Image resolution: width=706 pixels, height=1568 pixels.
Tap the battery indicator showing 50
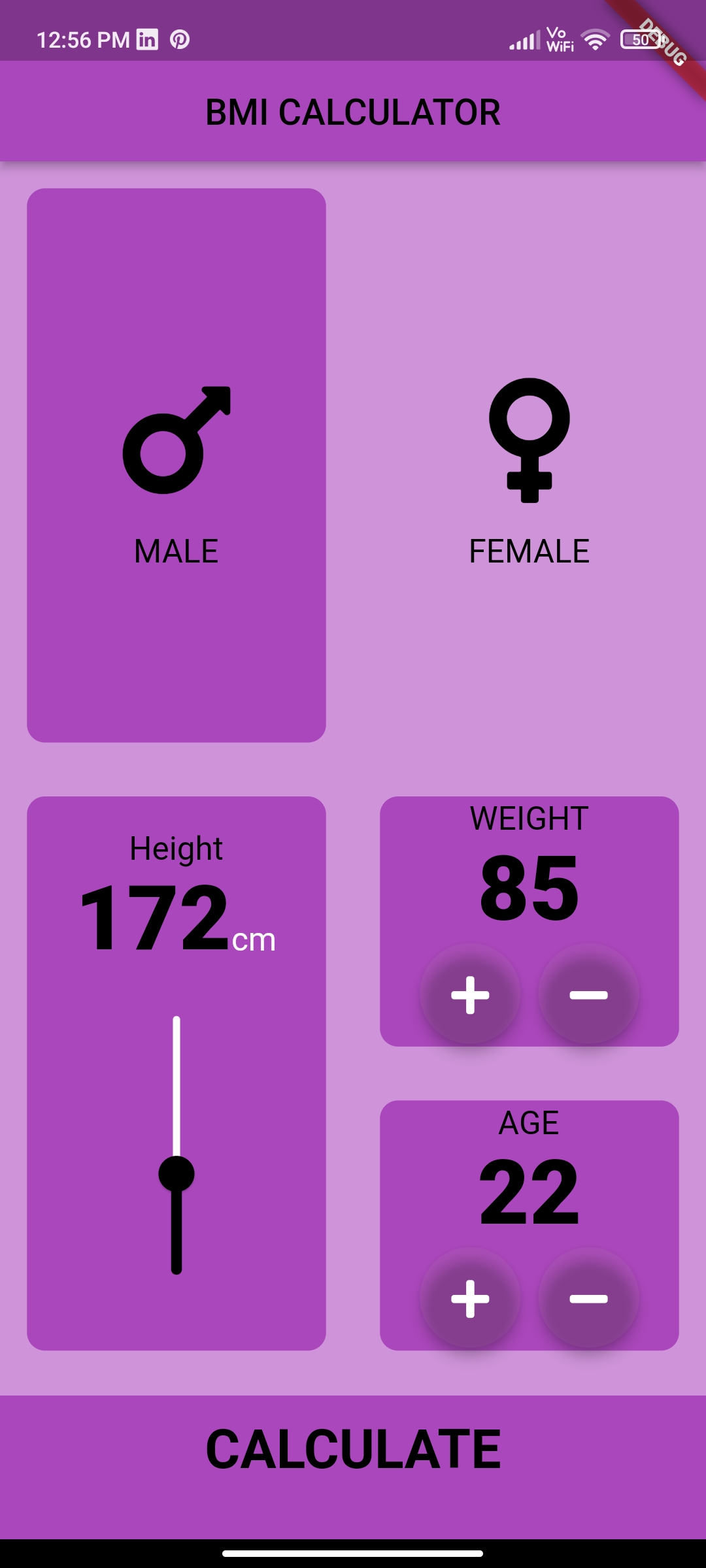[x=641, y=39]
